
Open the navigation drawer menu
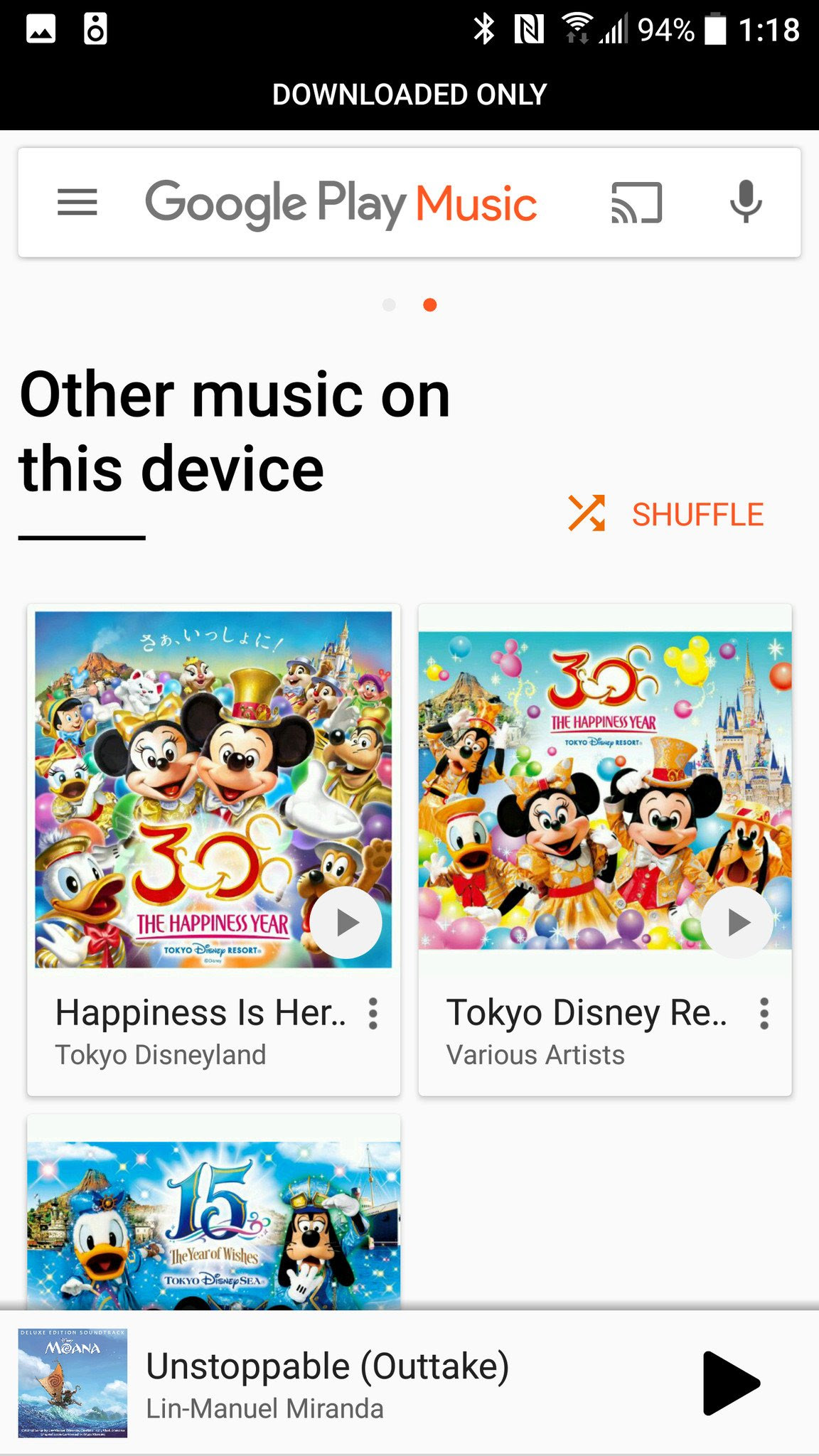point(77,203)
